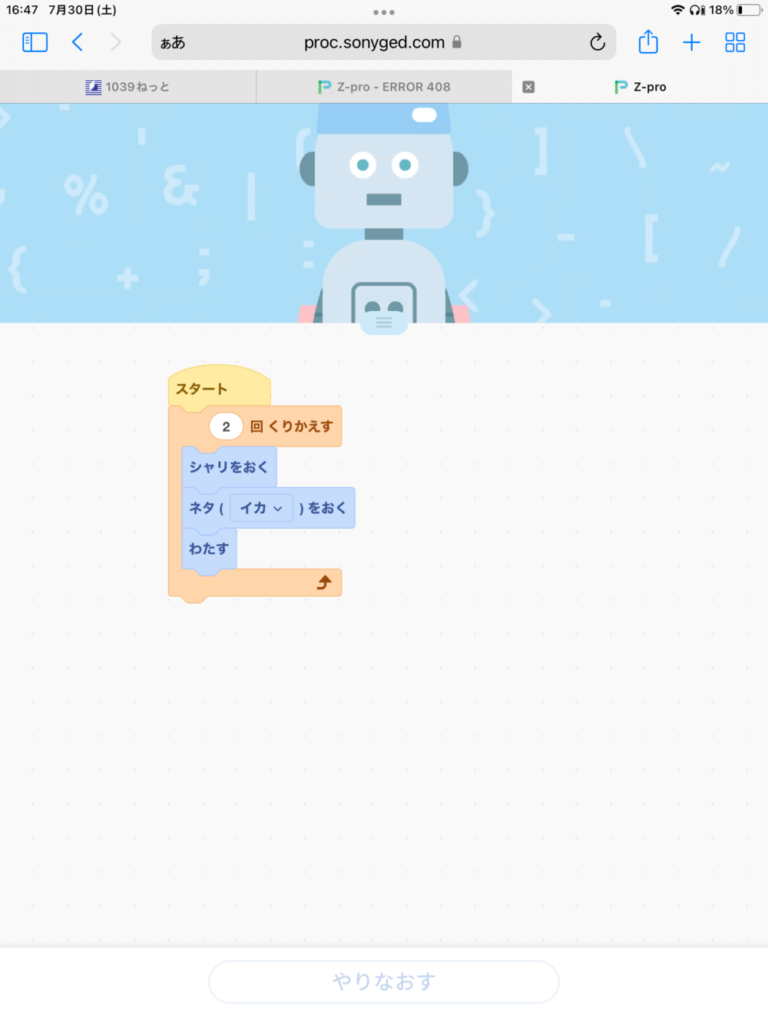
Task: Open the aA page settings menu
Action: [x=173, y=42]
